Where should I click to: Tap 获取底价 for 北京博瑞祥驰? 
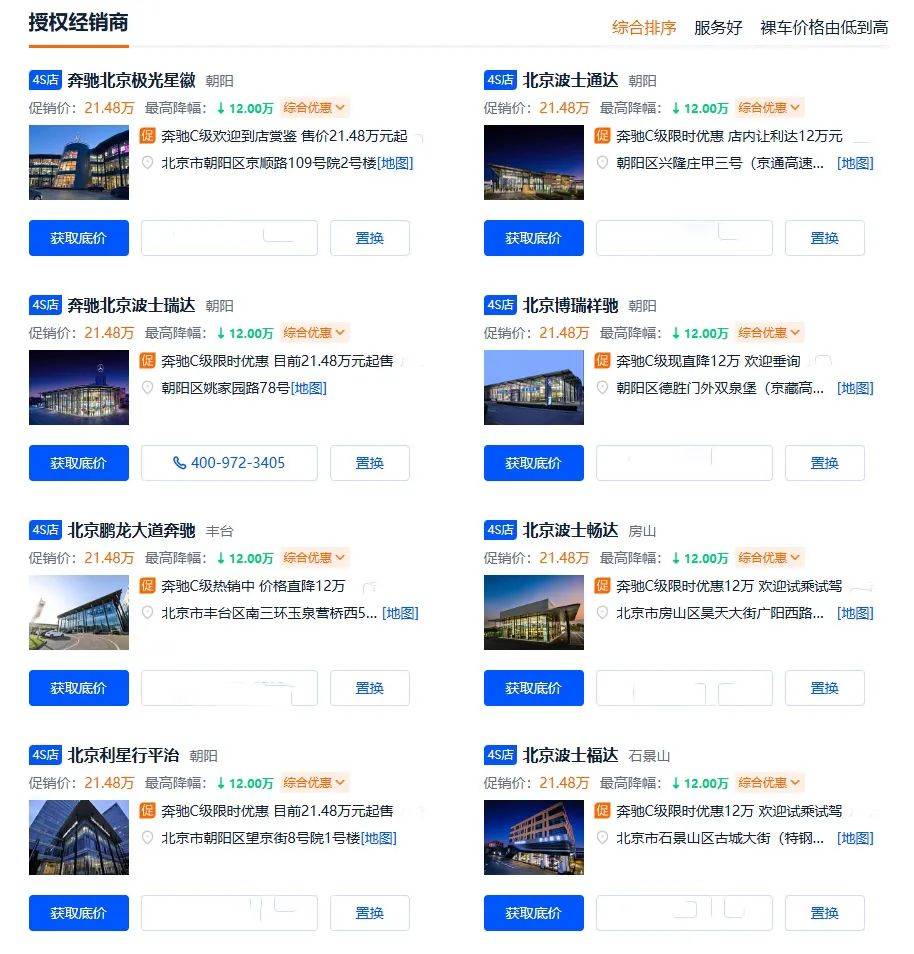533,463
